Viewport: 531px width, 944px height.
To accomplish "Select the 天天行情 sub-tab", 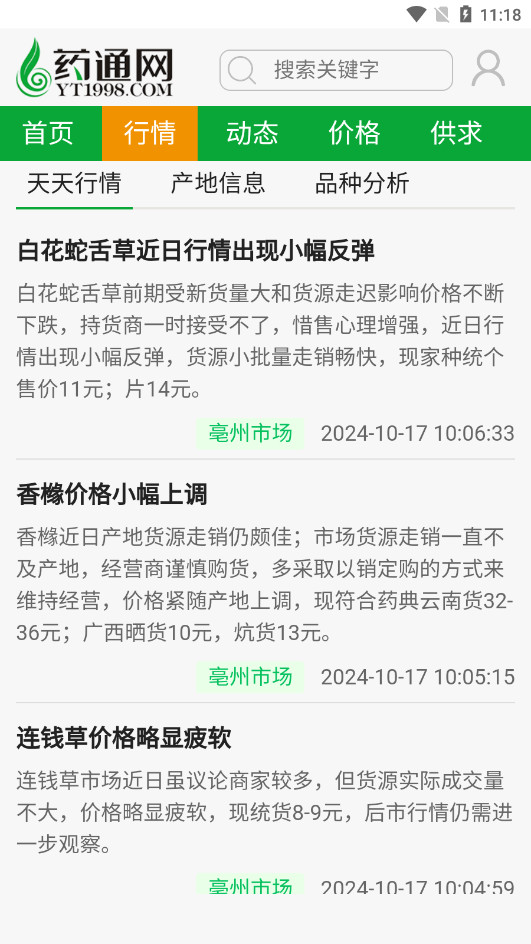I will point(74,183).
